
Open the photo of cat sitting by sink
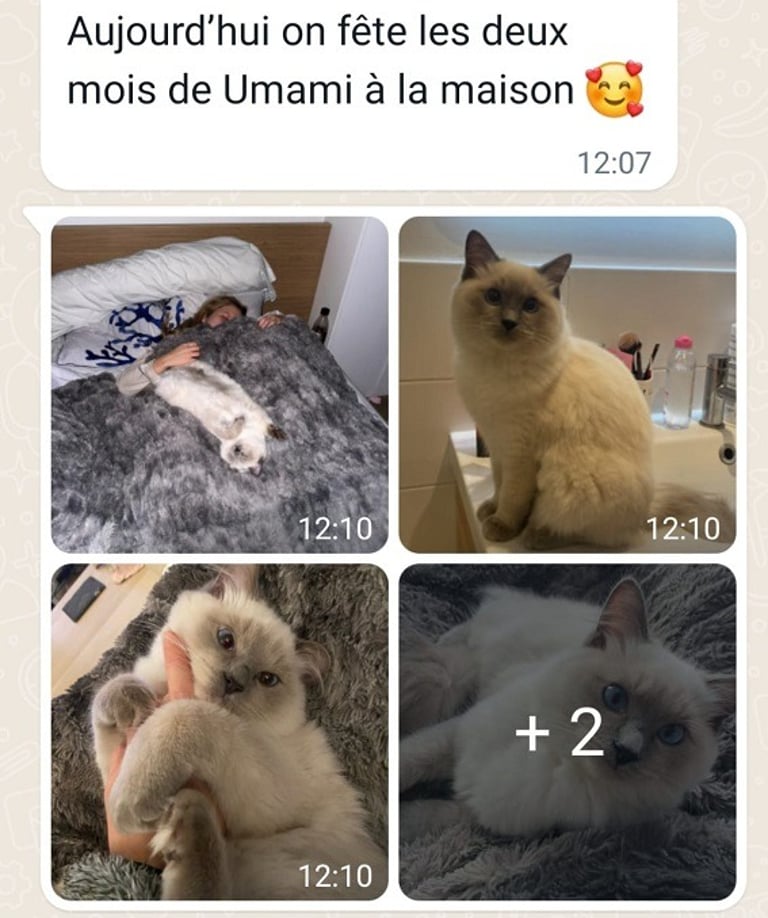[x=567, y=385]
